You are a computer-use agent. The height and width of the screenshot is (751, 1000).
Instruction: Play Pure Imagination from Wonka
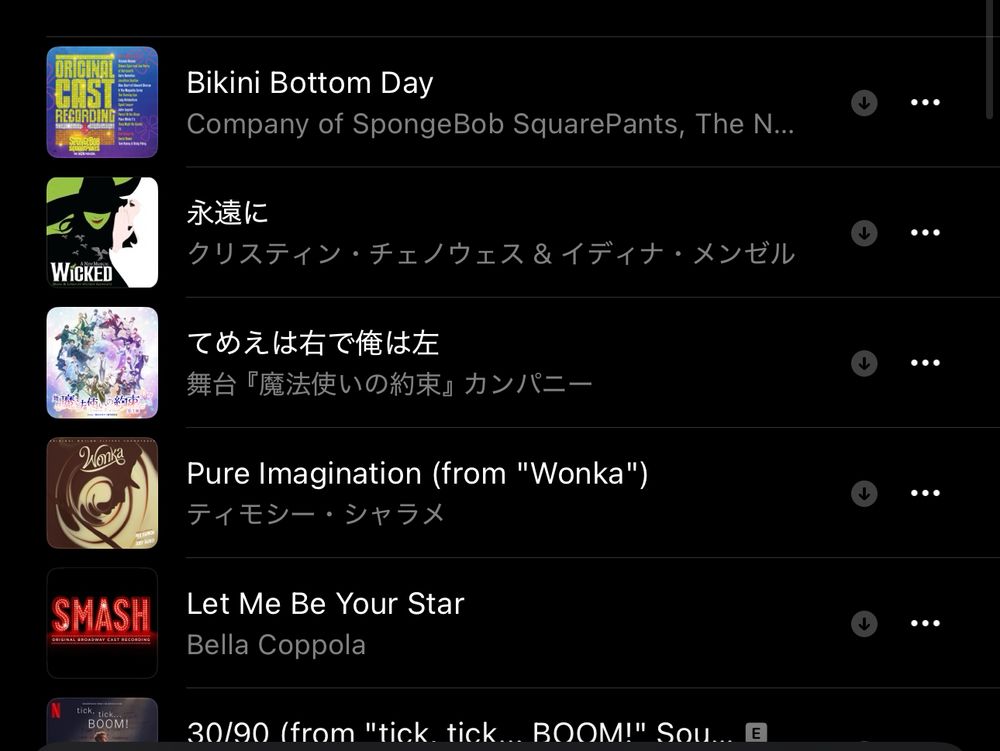tap(417, 474)
